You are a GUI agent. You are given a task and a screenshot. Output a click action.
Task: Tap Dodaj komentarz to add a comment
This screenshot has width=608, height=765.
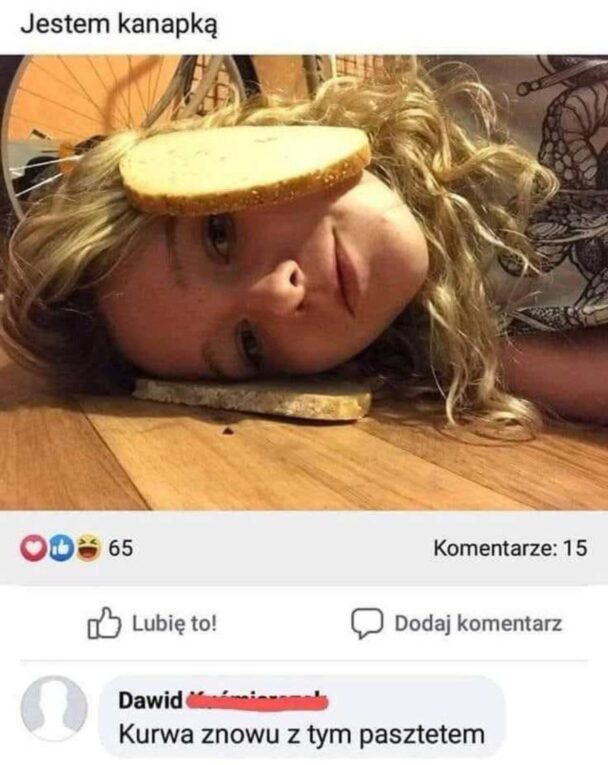coord(456,624)
